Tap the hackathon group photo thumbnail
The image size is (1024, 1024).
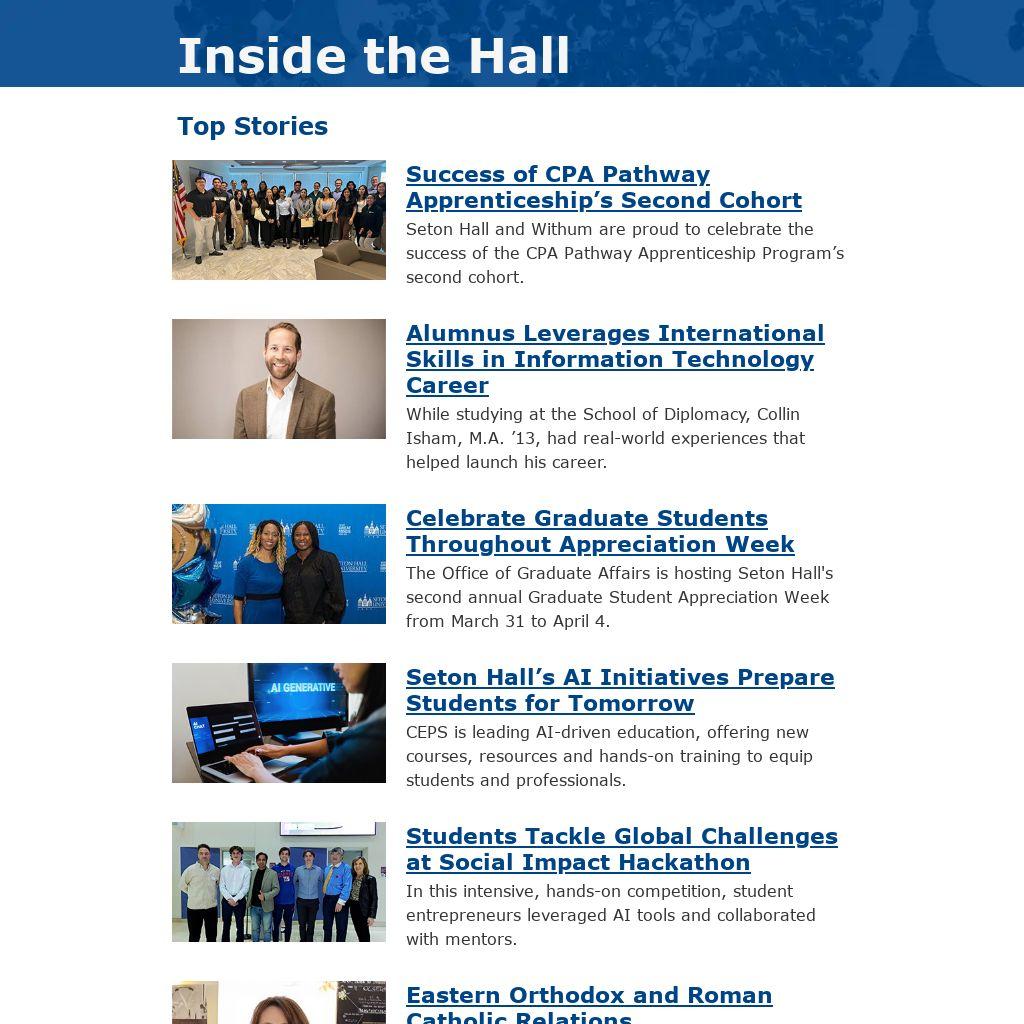pos(279,882)
